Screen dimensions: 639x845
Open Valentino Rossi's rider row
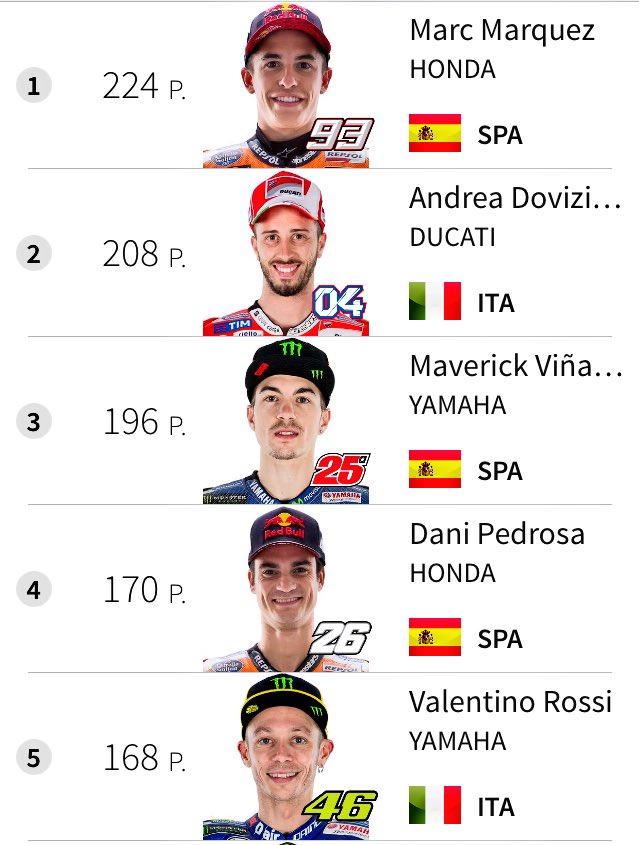click(x=509, y=702)
